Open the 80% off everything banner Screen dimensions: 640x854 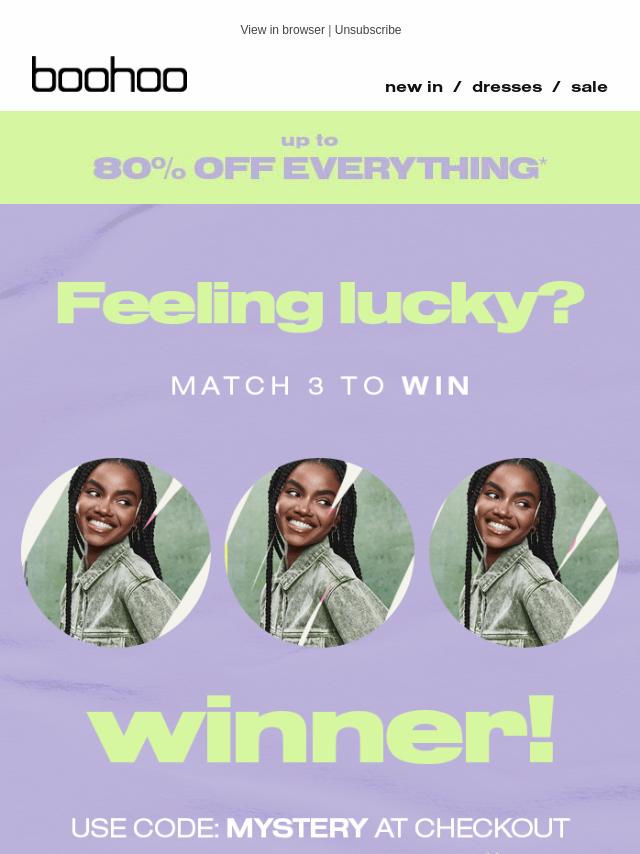(x=320, y=158)
